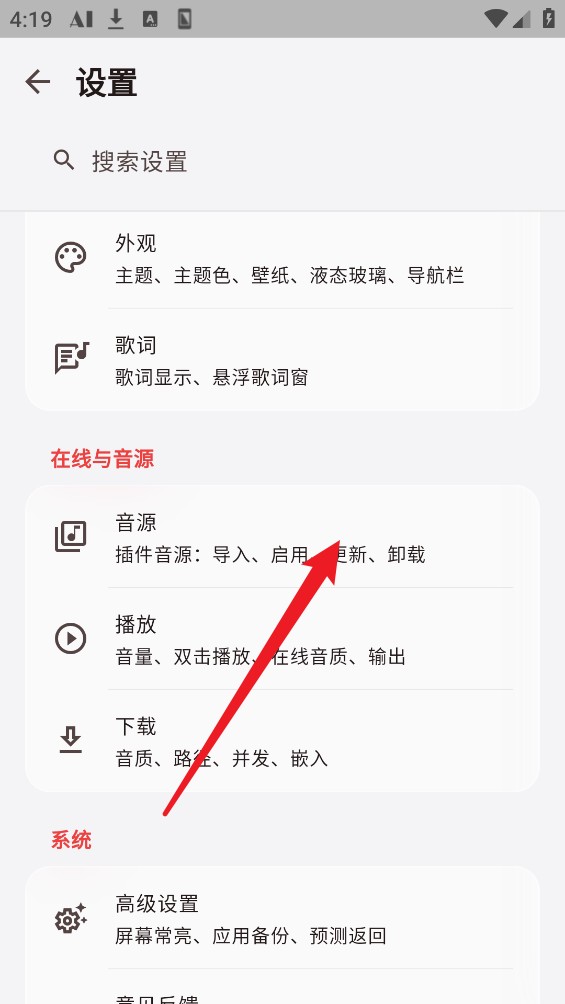The image size is (565, 1004).
Task: Open the 歌词 lyrics settings
Action: point(282,360)
